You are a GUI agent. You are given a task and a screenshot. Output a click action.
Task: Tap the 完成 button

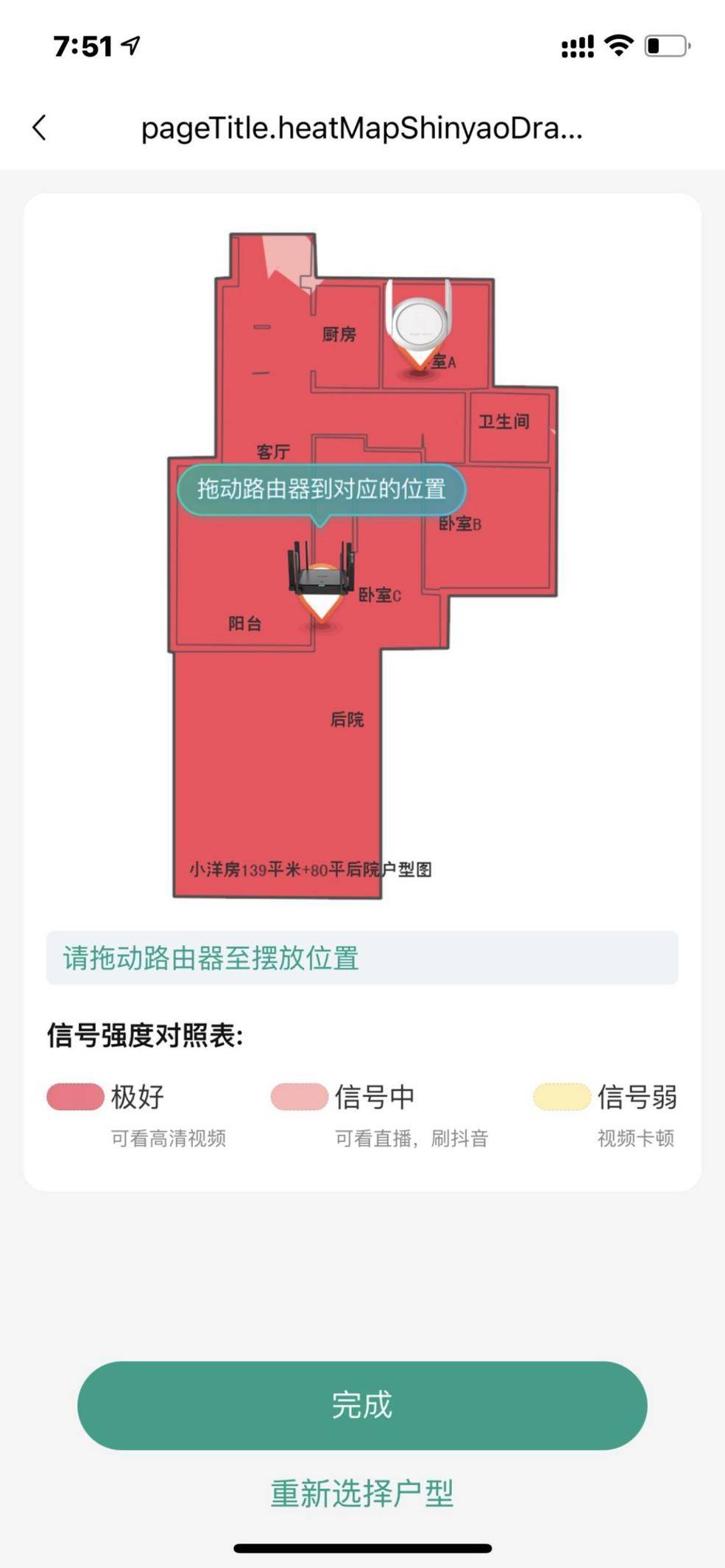point(362,1405)
